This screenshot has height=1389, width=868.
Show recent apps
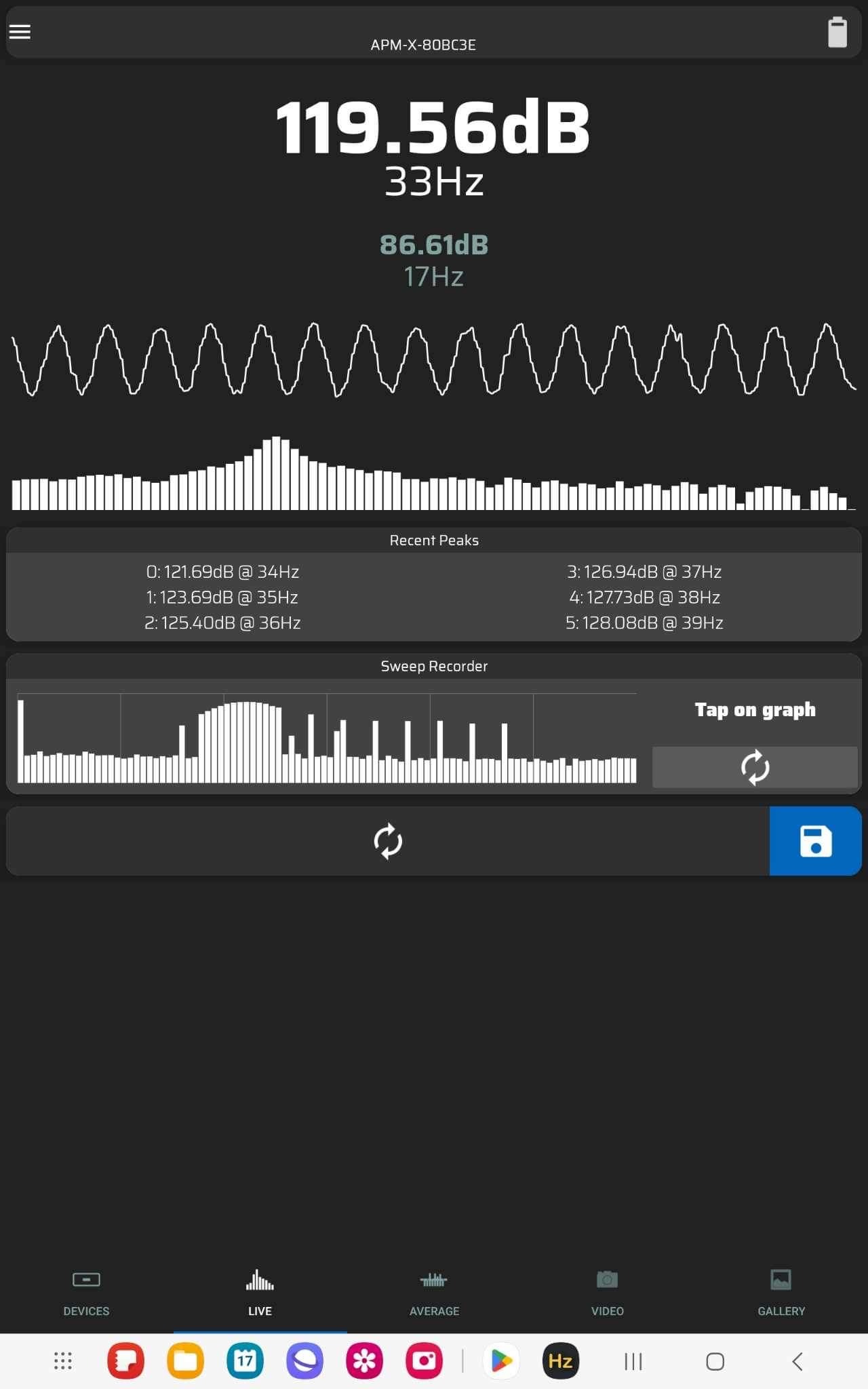coord(633,1361)
